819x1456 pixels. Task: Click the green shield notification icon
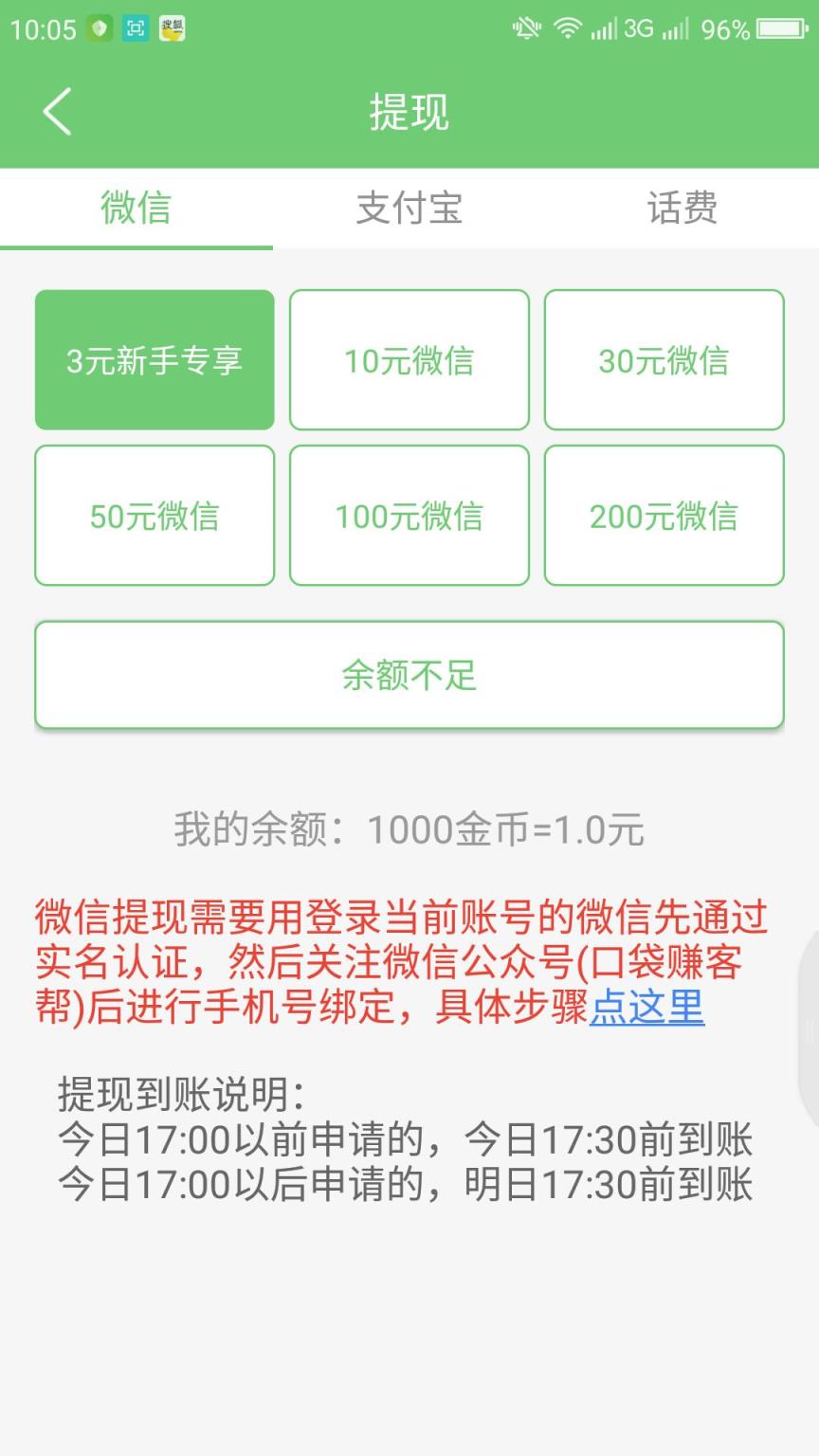(98, 29)
